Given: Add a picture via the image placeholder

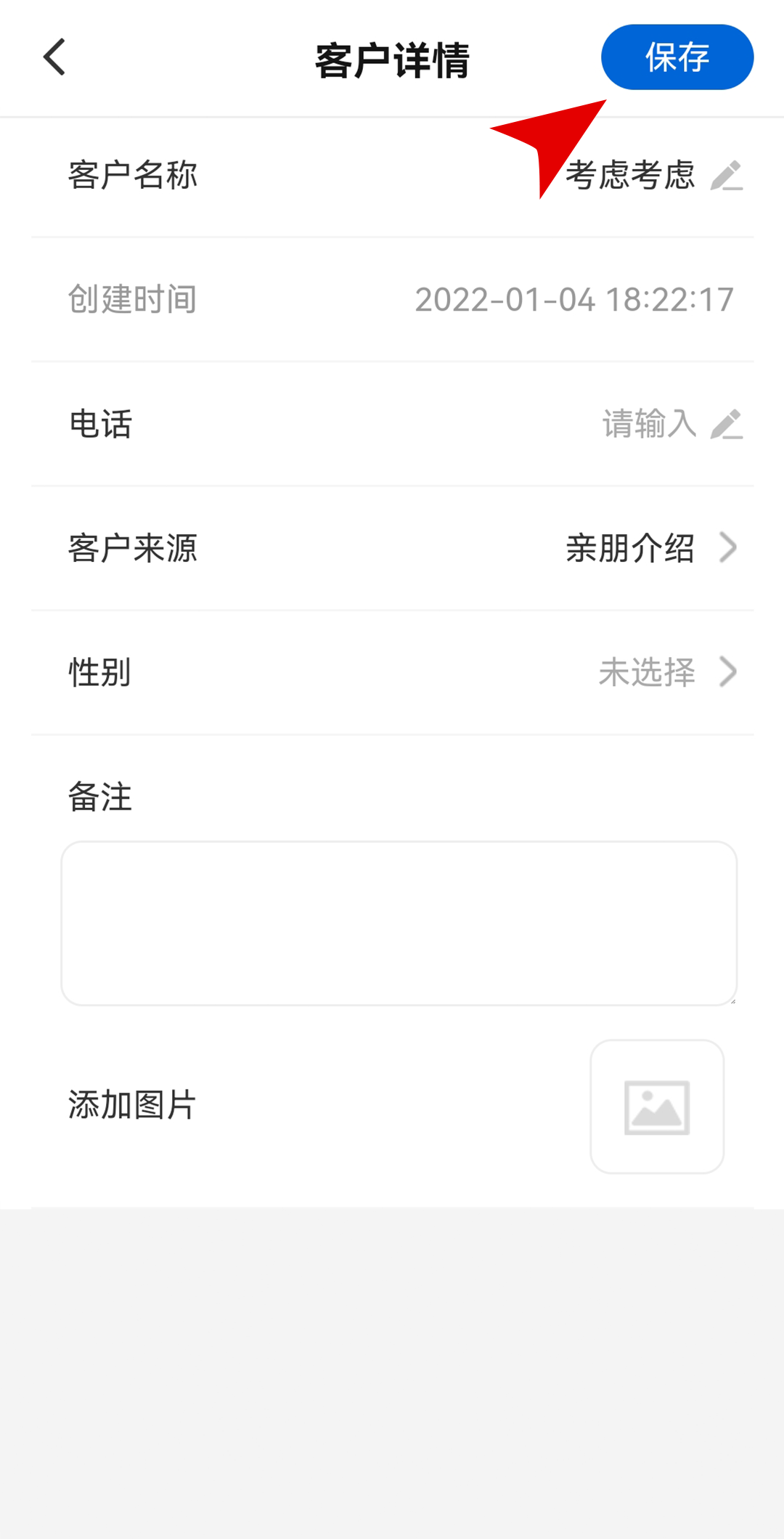Looking at the screenshot, I should [x=657, y=1106].
